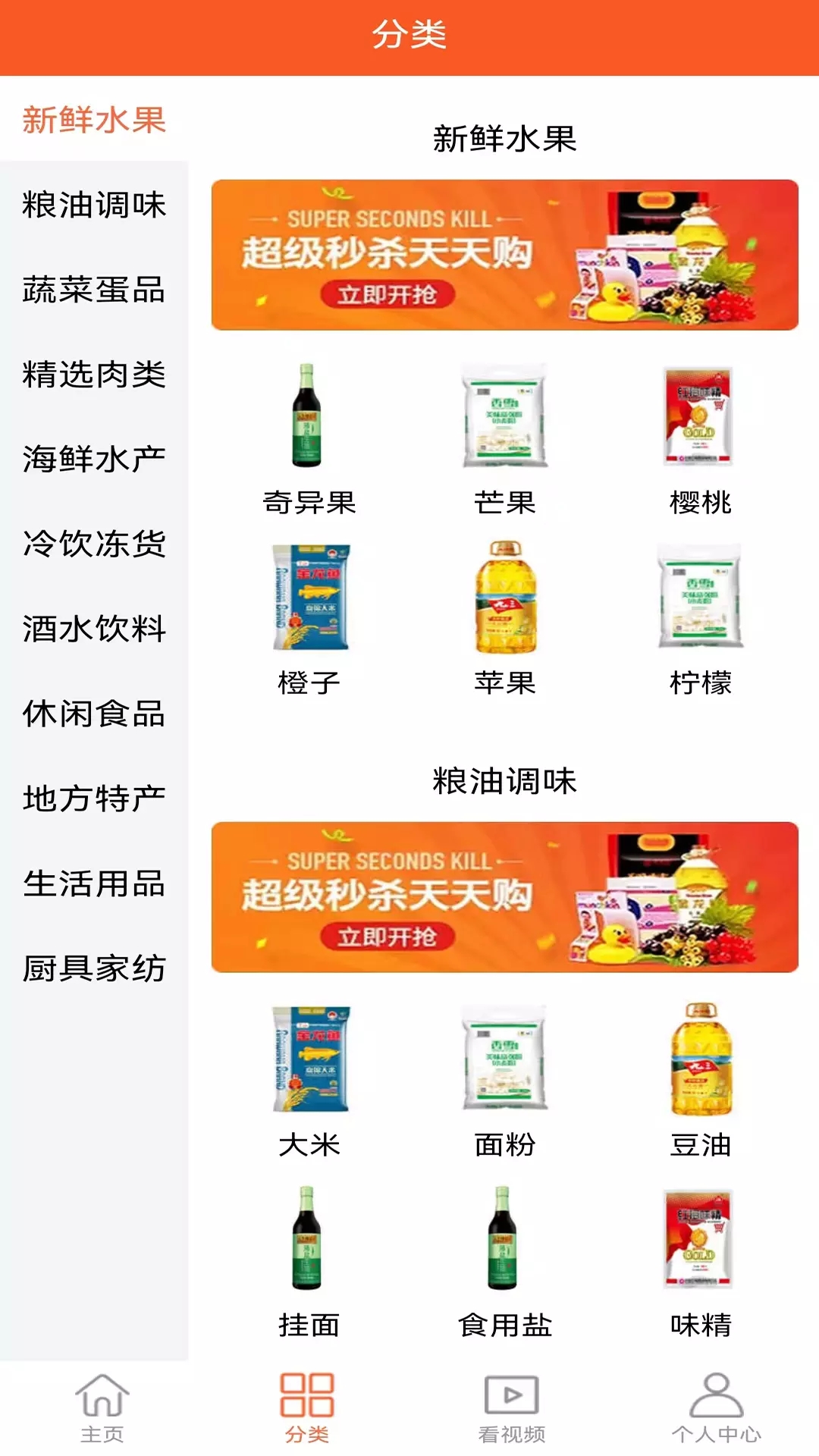This screenshot has height=1456, width=819.
Task: Open 生活用品 category
Action: tap(94, 883)
